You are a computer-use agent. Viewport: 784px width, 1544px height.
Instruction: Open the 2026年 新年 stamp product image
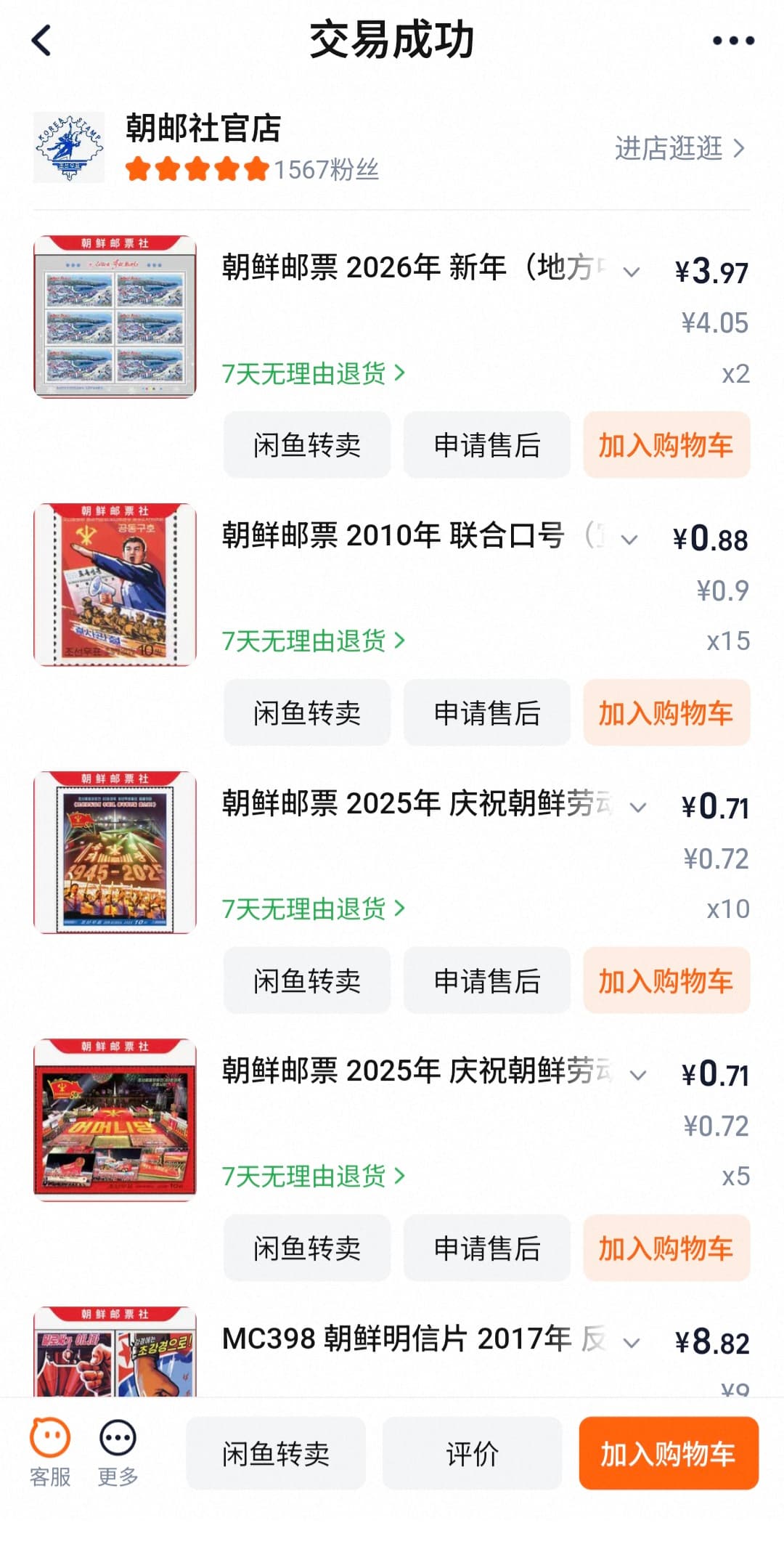(x=115, y=317)
